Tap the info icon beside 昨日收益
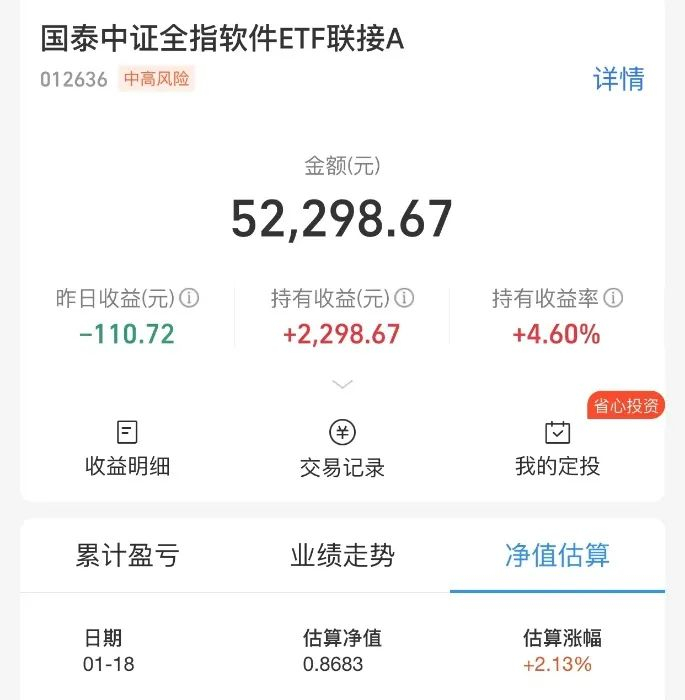 tap(189, 298)
